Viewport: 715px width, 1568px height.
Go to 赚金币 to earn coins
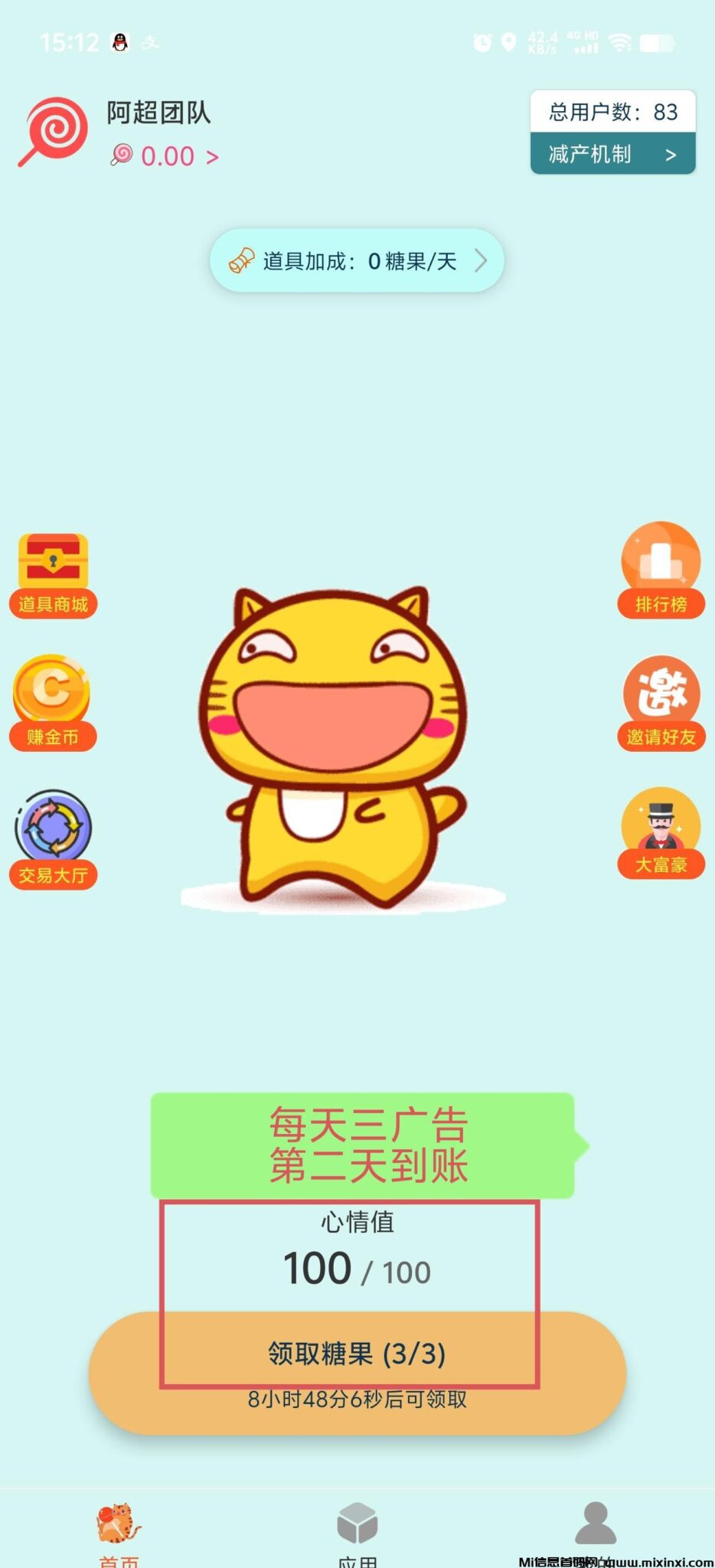coord(52,702)
